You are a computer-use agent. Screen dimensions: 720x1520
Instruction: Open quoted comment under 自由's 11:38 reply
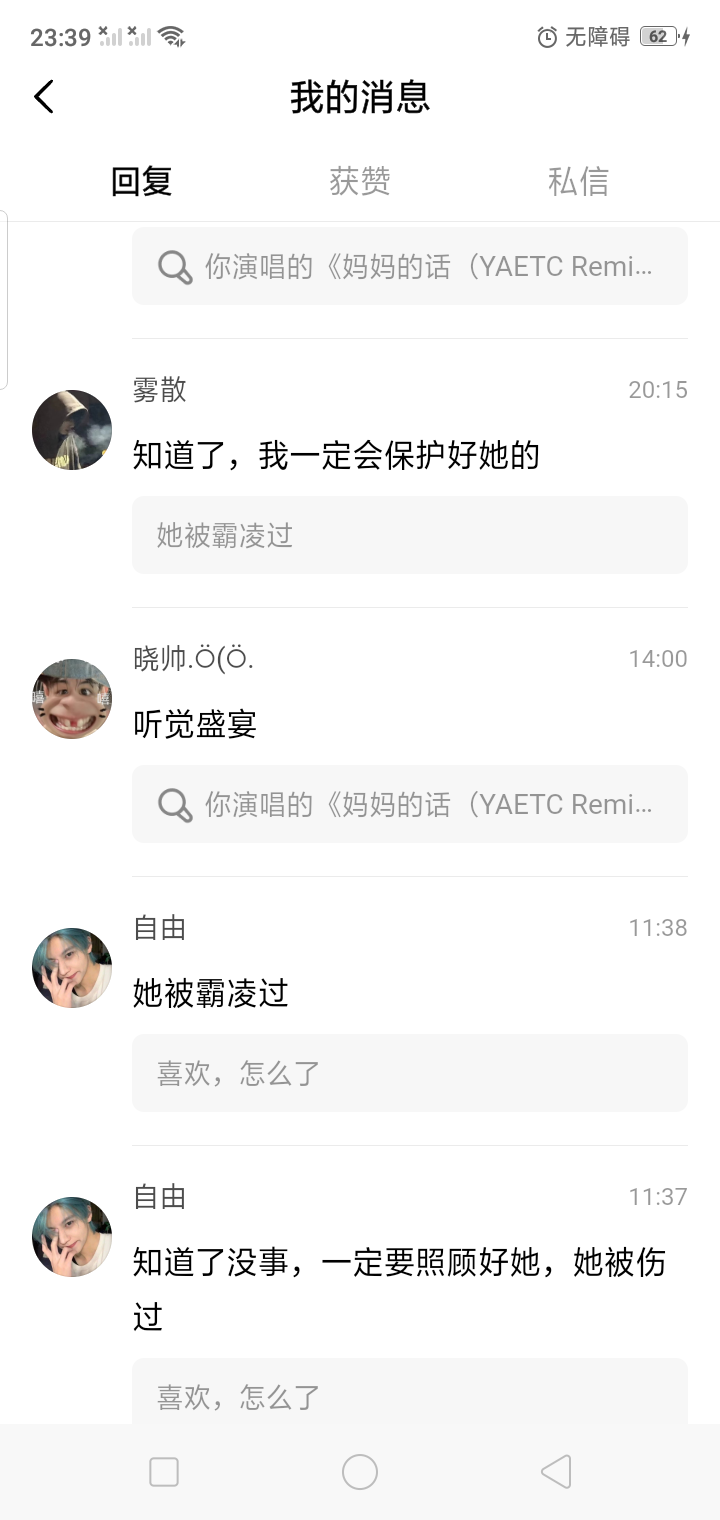[409, 1073]
